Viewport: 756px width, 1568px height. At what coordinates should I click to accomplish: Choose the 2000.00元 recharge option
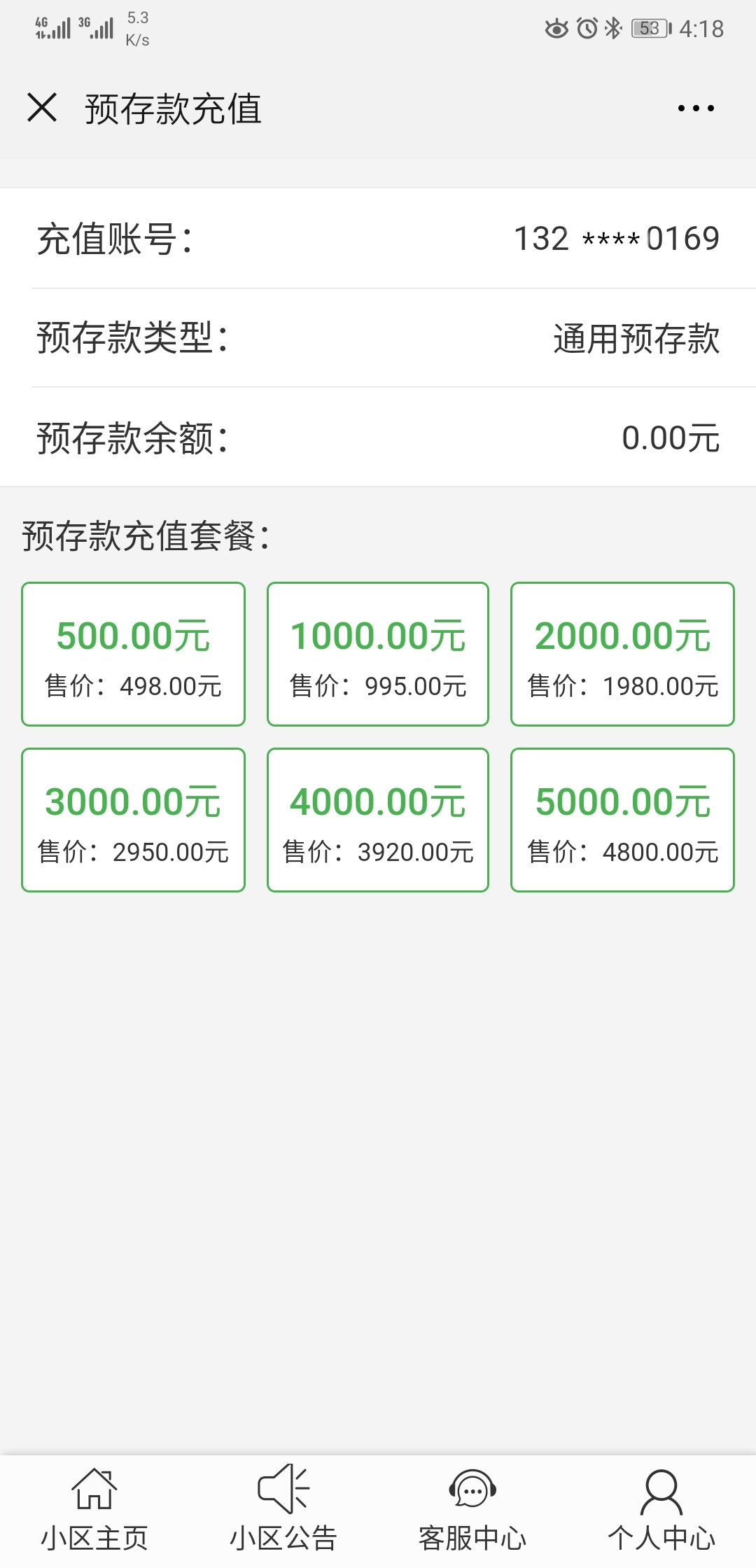[622, 652]
